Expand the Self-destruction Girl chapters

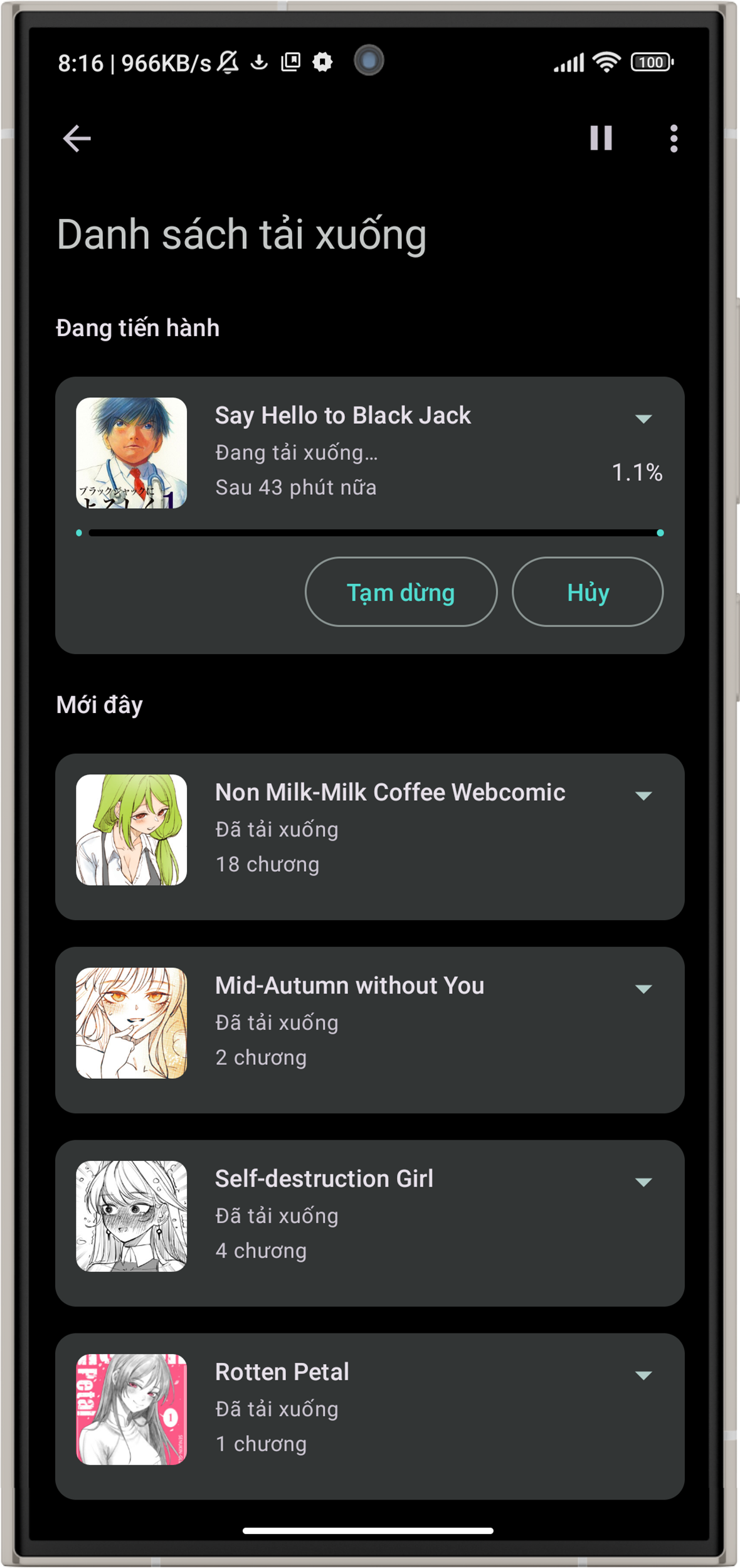[643, 1182]
